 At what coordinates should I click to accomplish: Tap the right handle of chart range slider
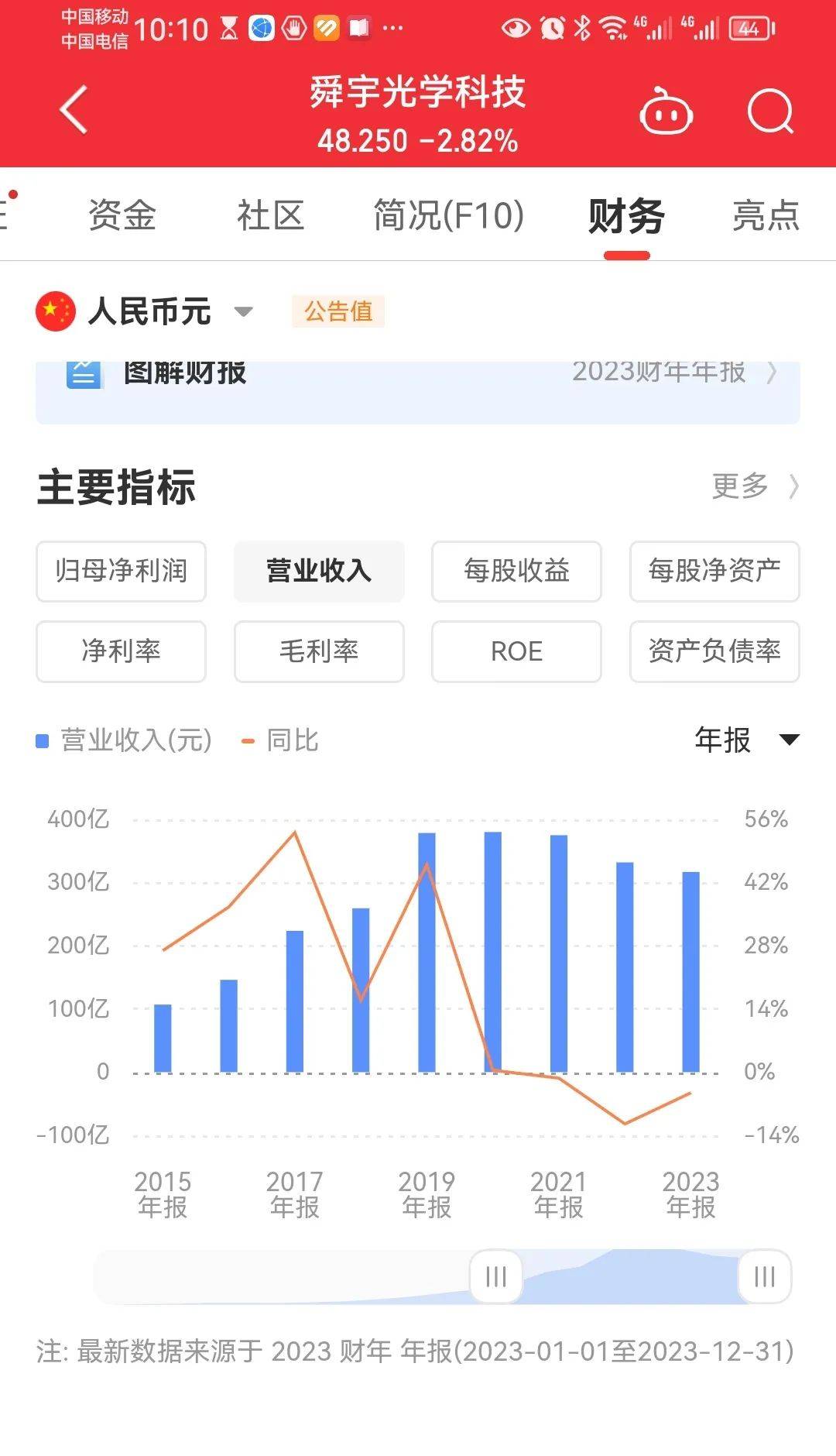click(764, 1276)
